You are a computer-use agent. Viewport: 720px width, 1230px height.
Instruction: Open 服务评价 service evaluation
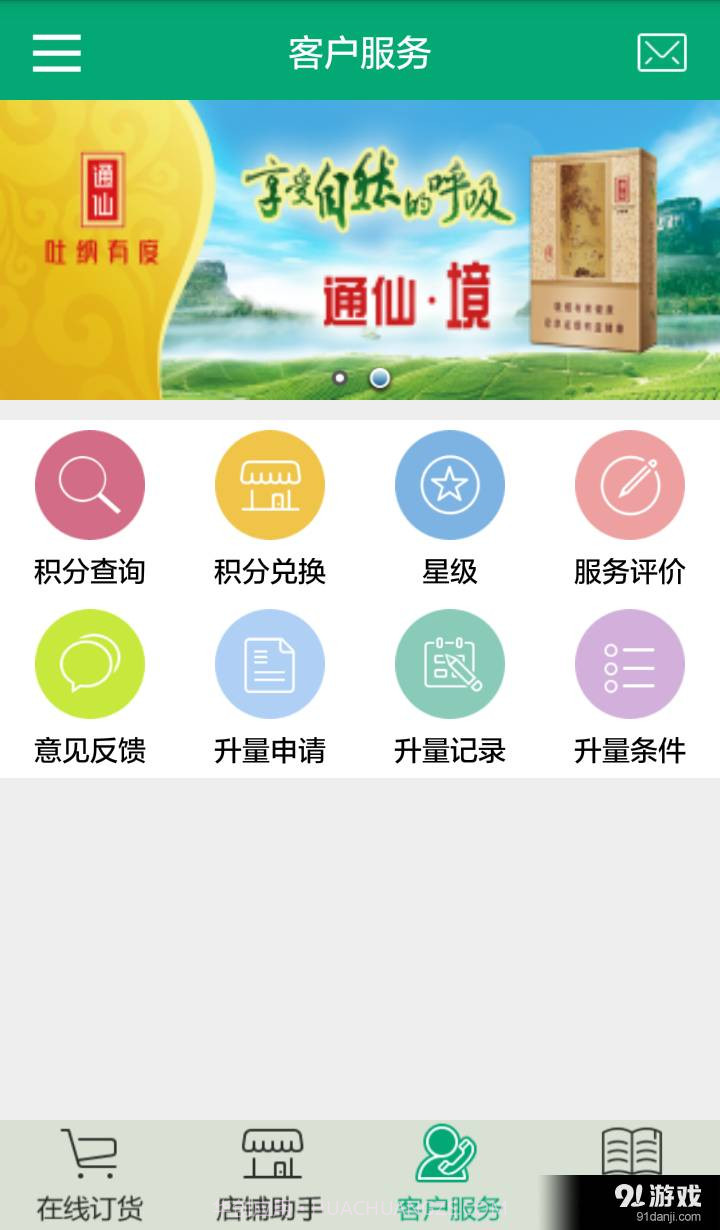(630, 484)
